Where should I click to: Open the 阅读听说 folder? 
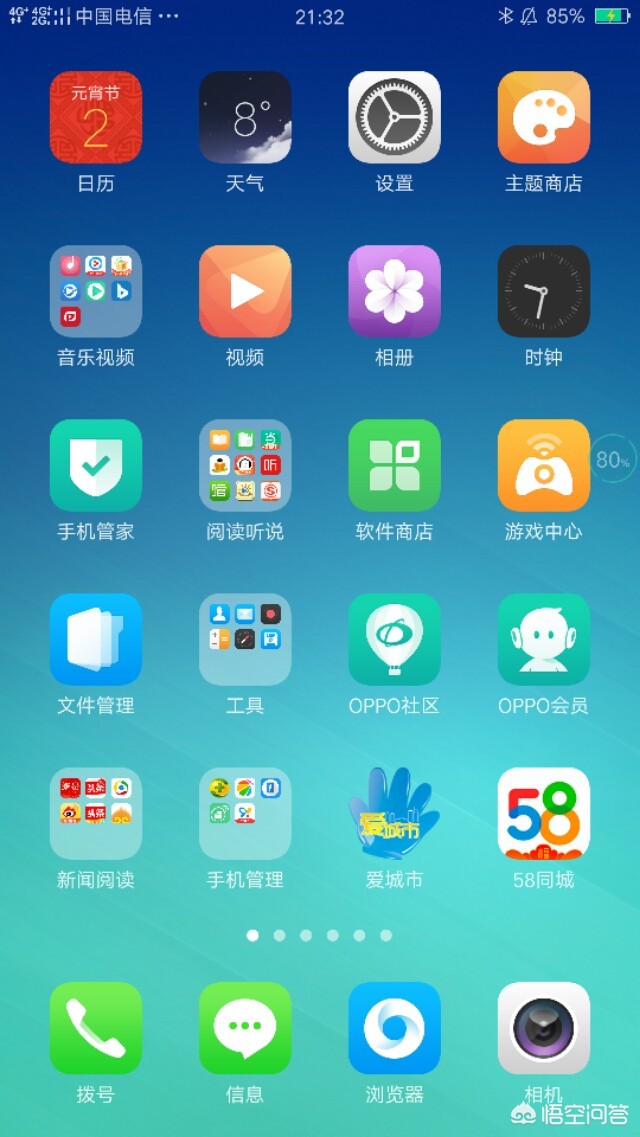[245, 465]
